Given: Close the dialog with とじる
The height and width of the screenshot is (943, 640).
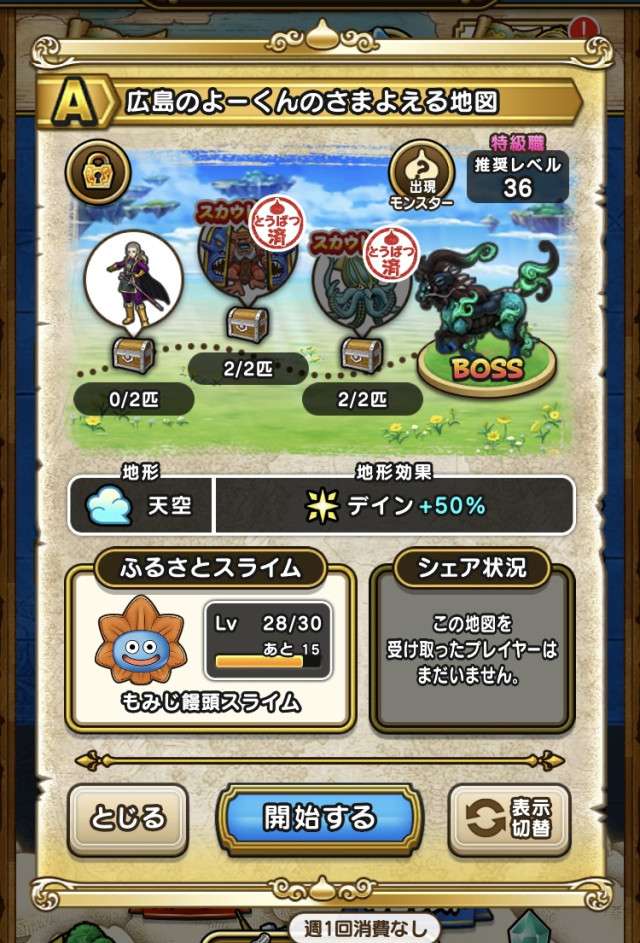Looking at the screenshot, I should click(x=128, y=817).
